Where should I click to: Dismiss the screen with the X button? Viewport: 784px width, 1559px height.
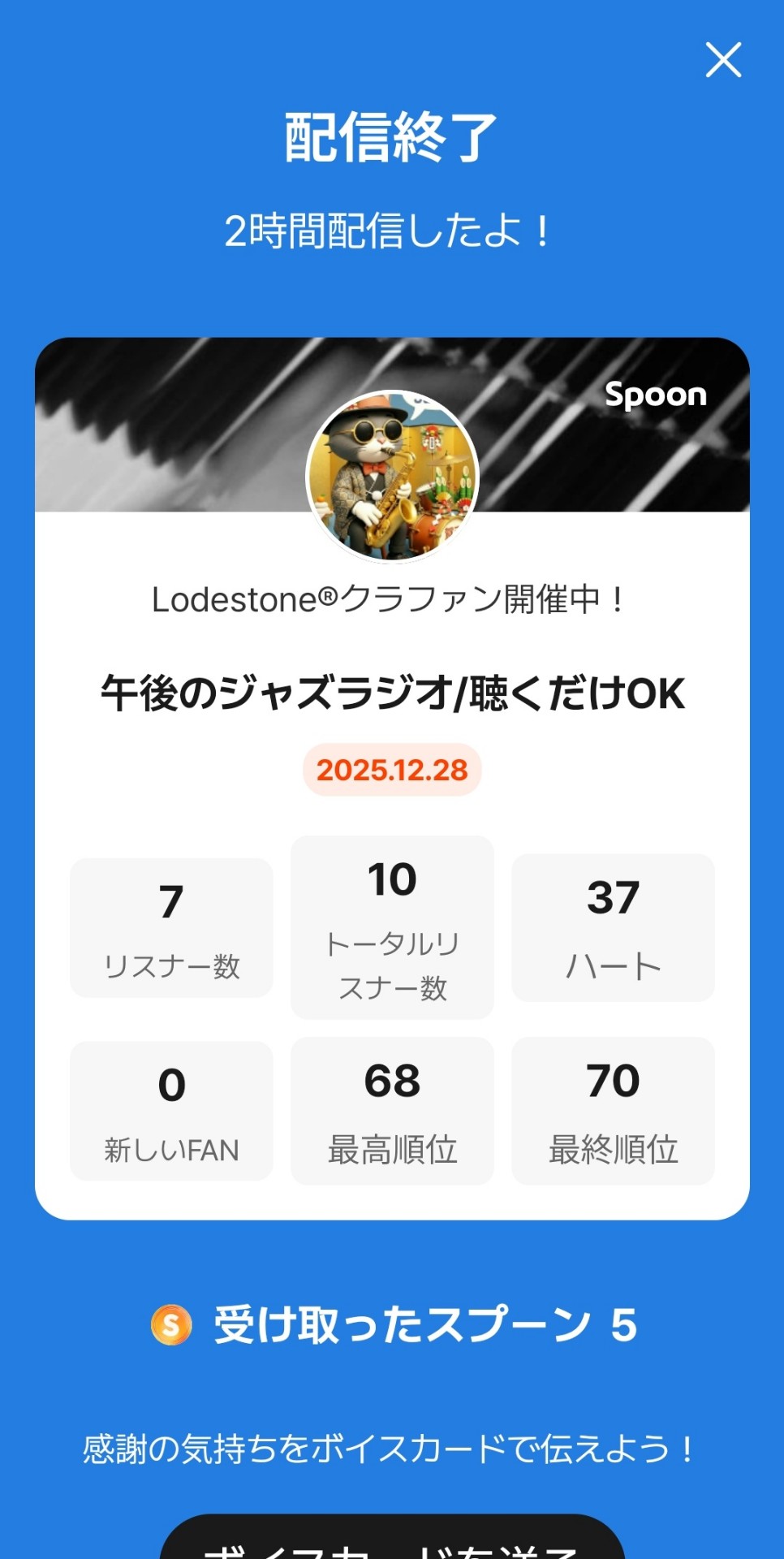coord(722,61)
